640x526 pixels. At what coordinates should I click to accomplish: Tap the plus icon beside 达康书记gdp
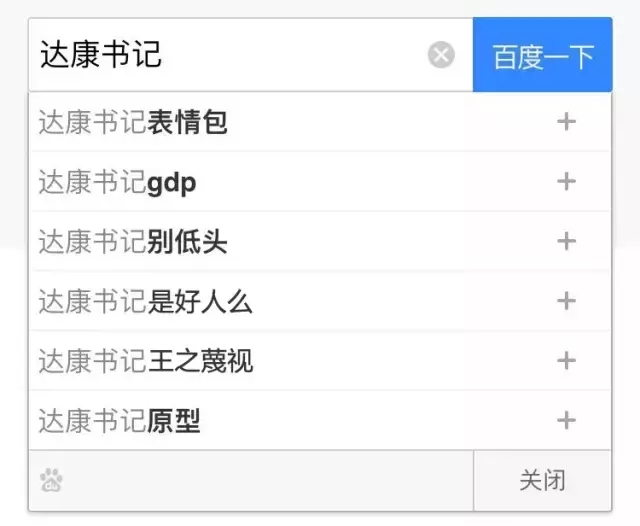(566, 182)
